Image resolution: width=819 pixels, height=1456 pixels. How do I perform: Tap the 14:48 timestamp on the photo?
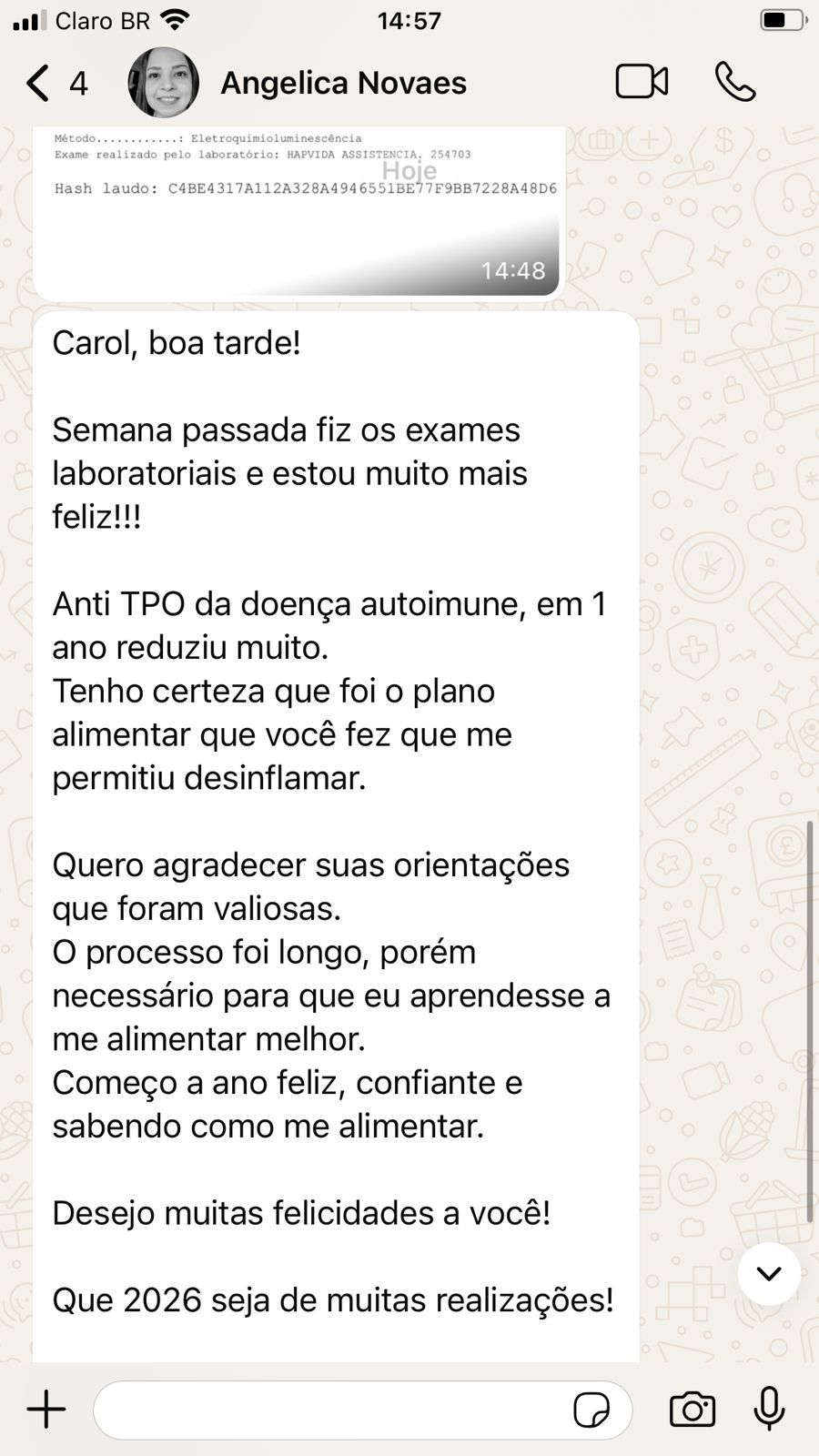pos(512,269)
